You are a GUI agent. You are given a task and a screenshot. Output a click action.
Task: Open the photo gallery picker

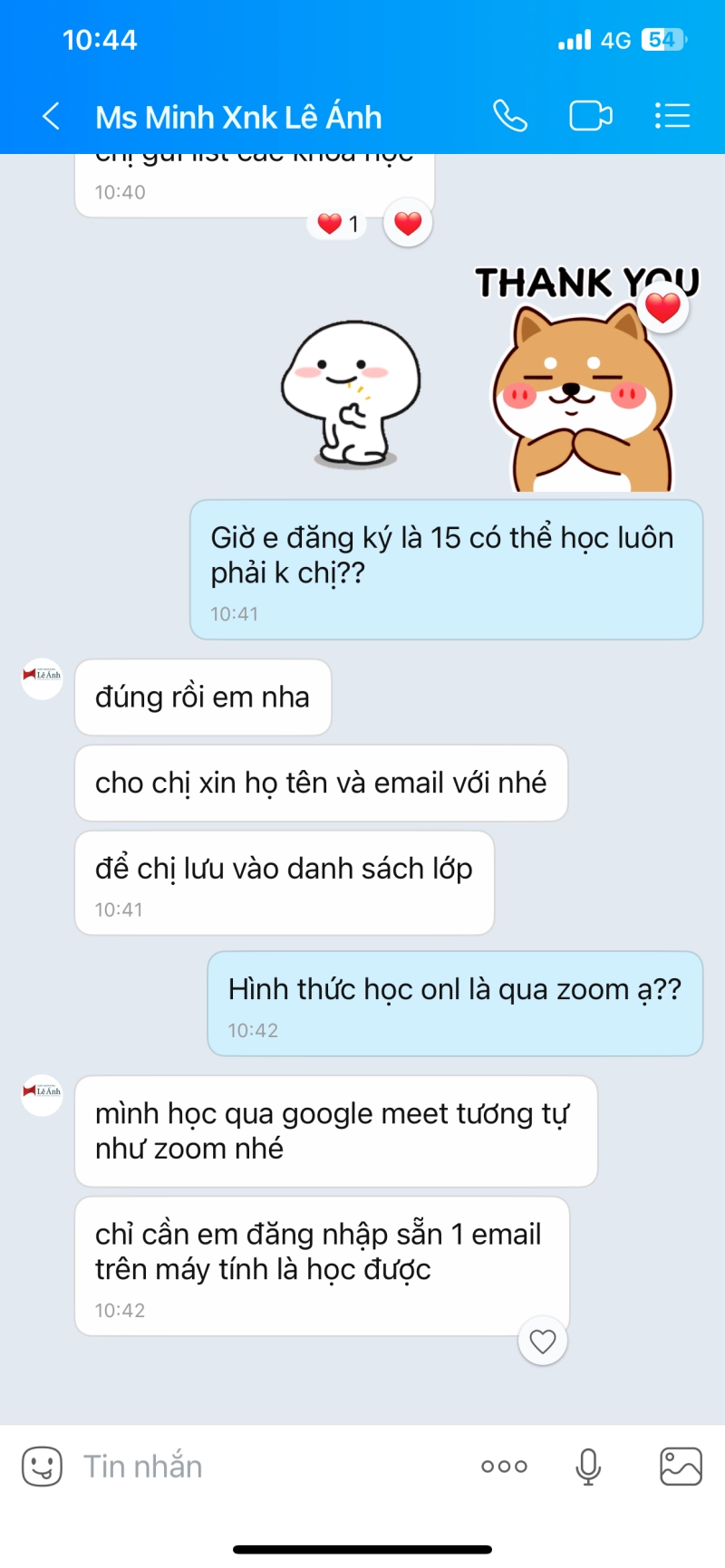pos(681,1466)
